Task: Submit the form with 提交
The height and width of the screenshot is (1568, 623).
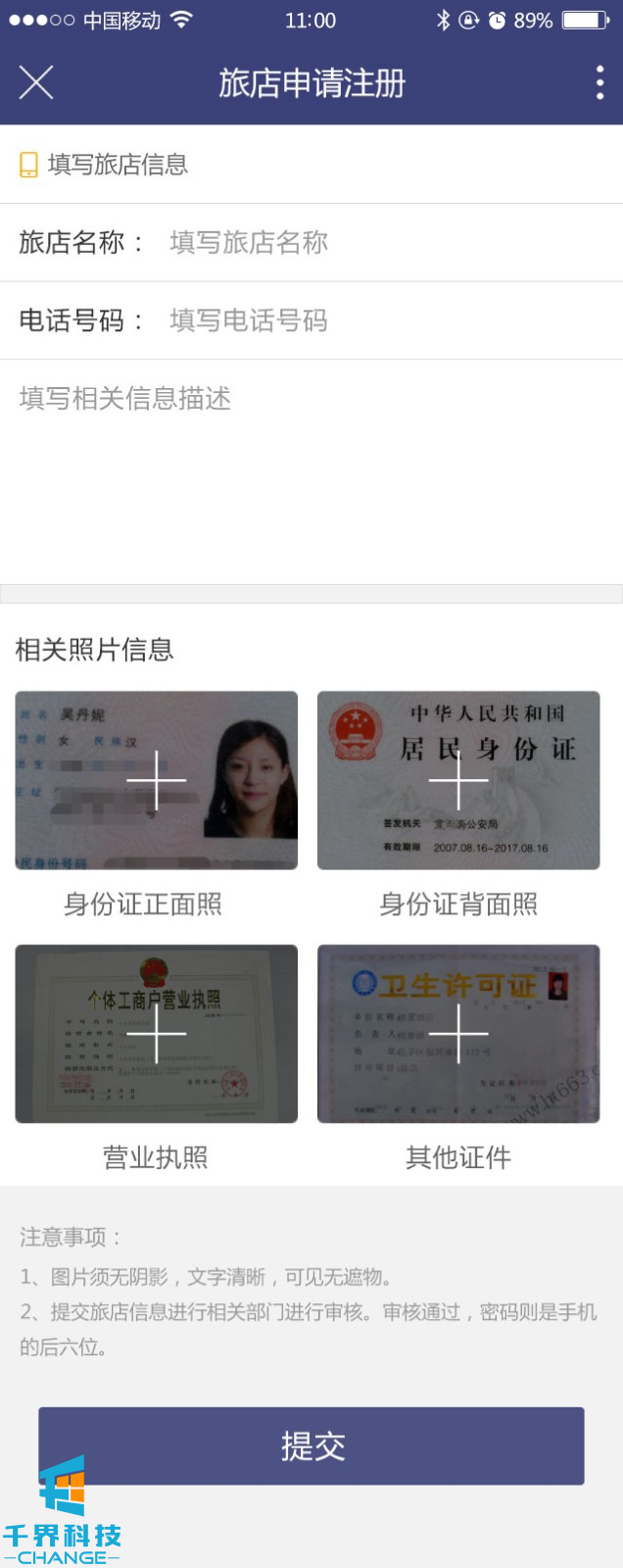Action: pyautogui.click(x=311, y=1445)
